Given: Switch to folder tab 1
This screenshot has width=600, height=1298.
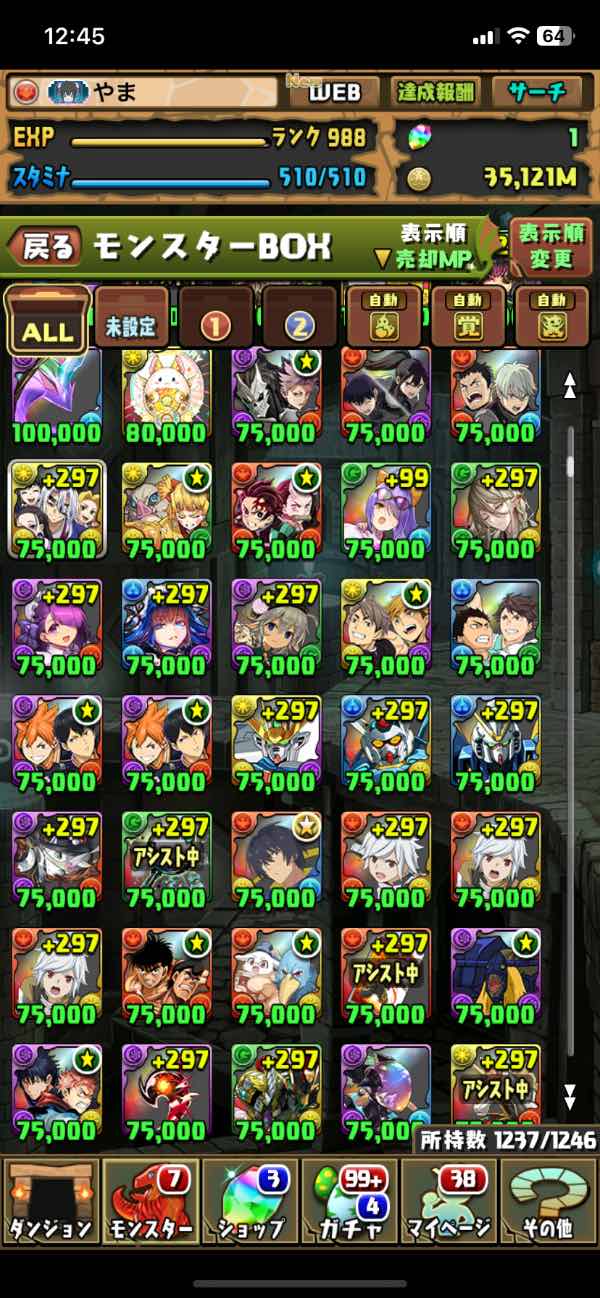Looking at the screenshot, I should [x=216, y=320].
